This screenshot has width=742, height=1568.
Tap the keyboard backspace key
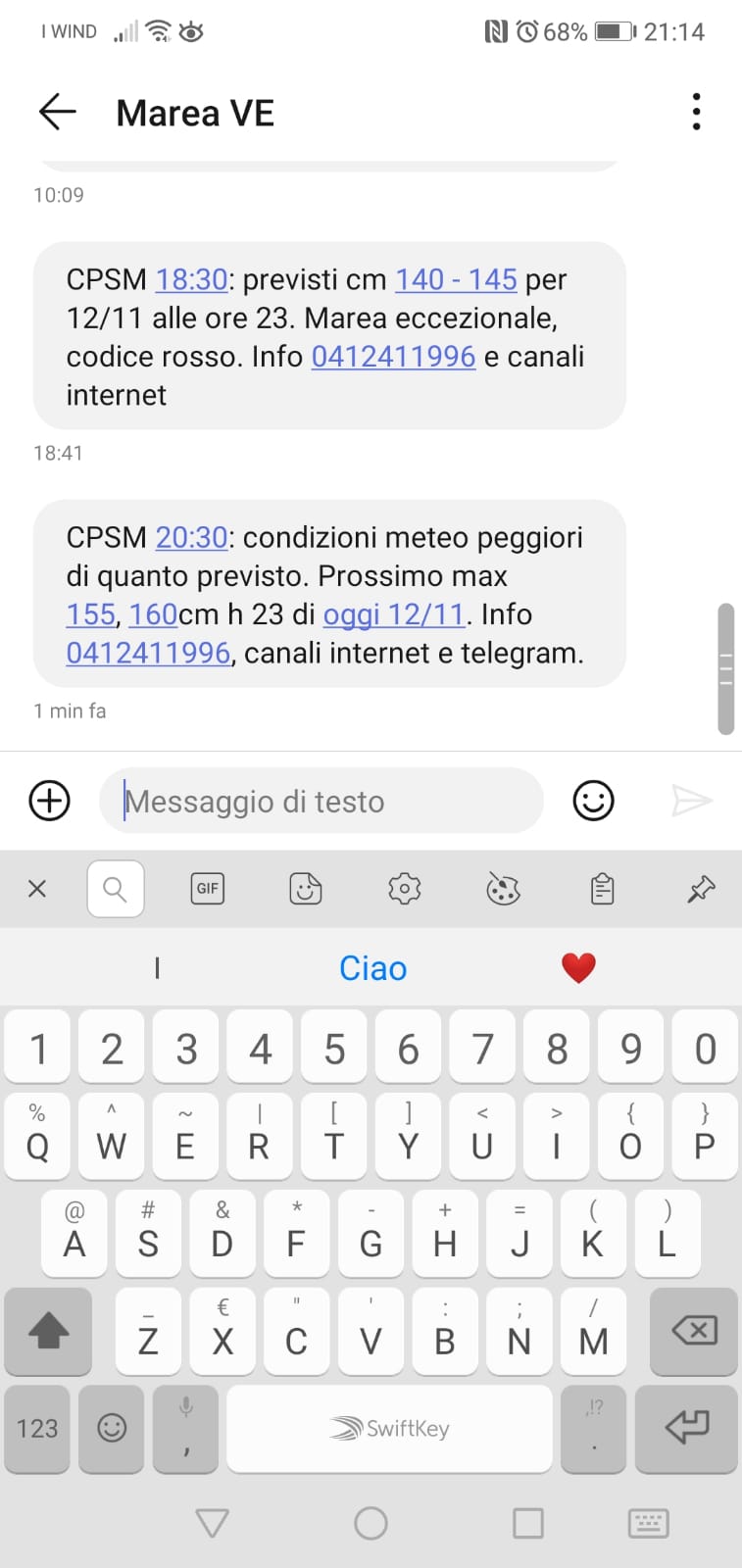[x=694, y=1331]
